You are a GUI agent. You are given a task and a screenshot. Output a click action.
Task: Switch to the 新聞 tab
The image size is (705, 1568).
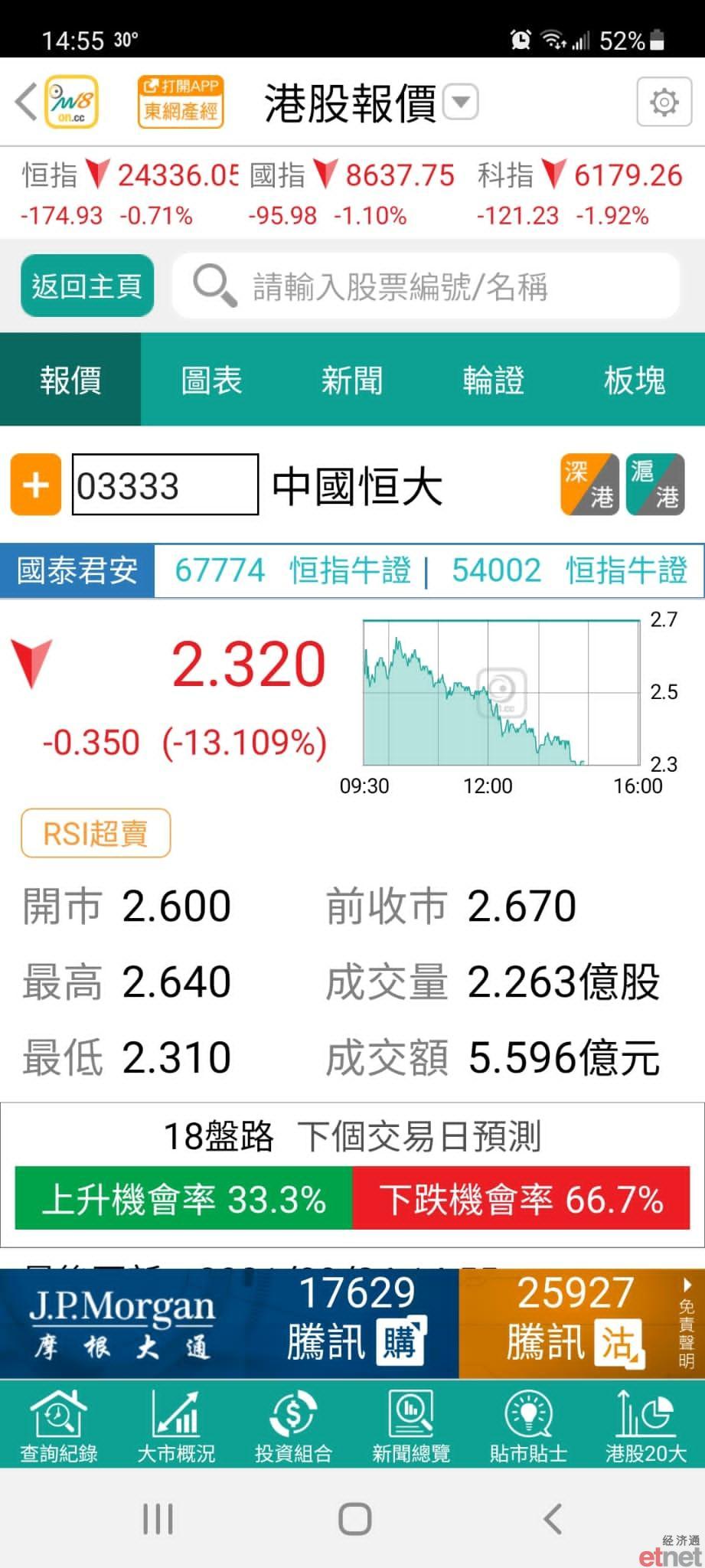(352, 380)
